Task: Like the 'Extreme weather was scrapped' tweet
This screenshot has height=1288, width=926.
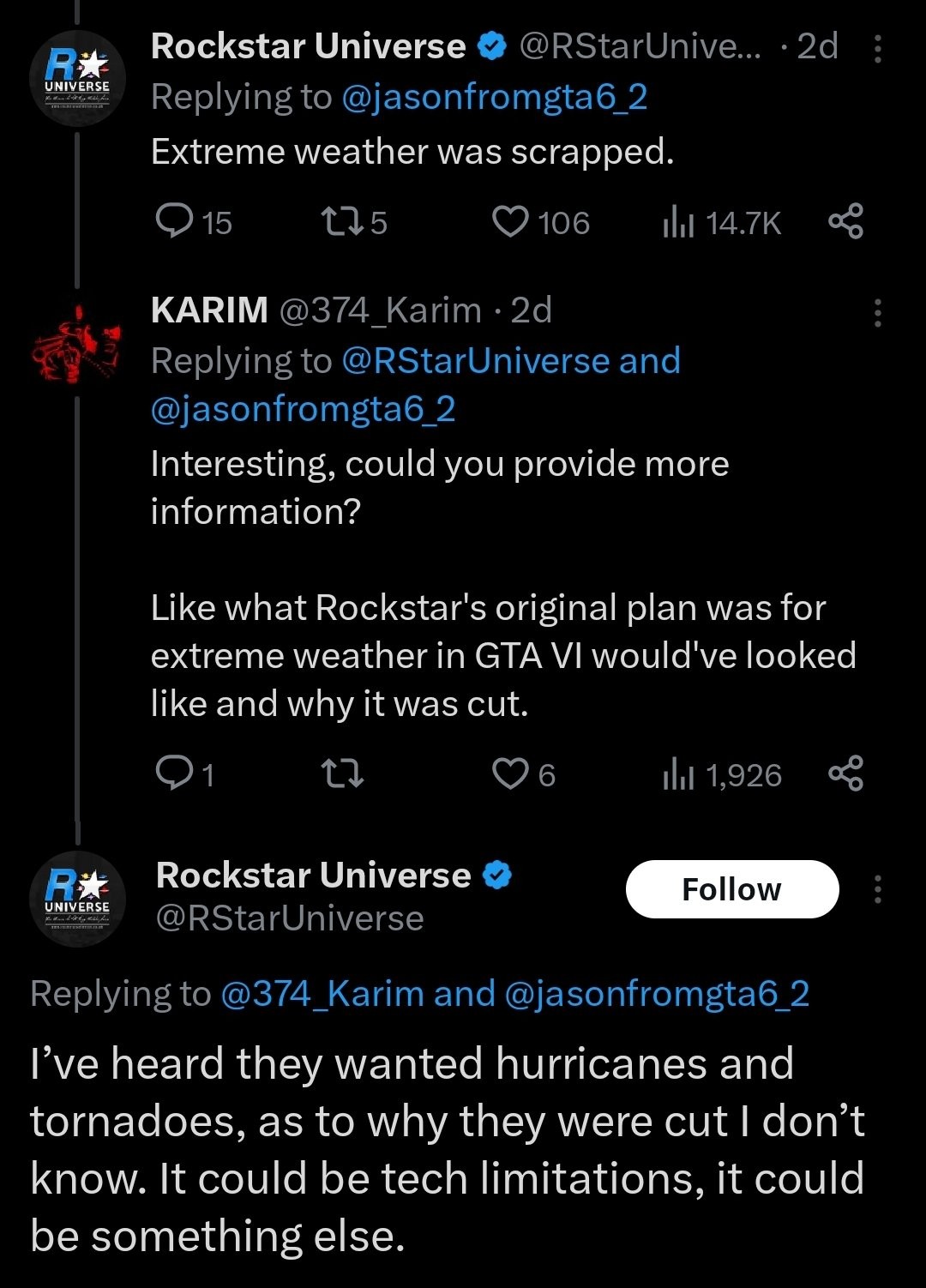Action: point(511,222)
